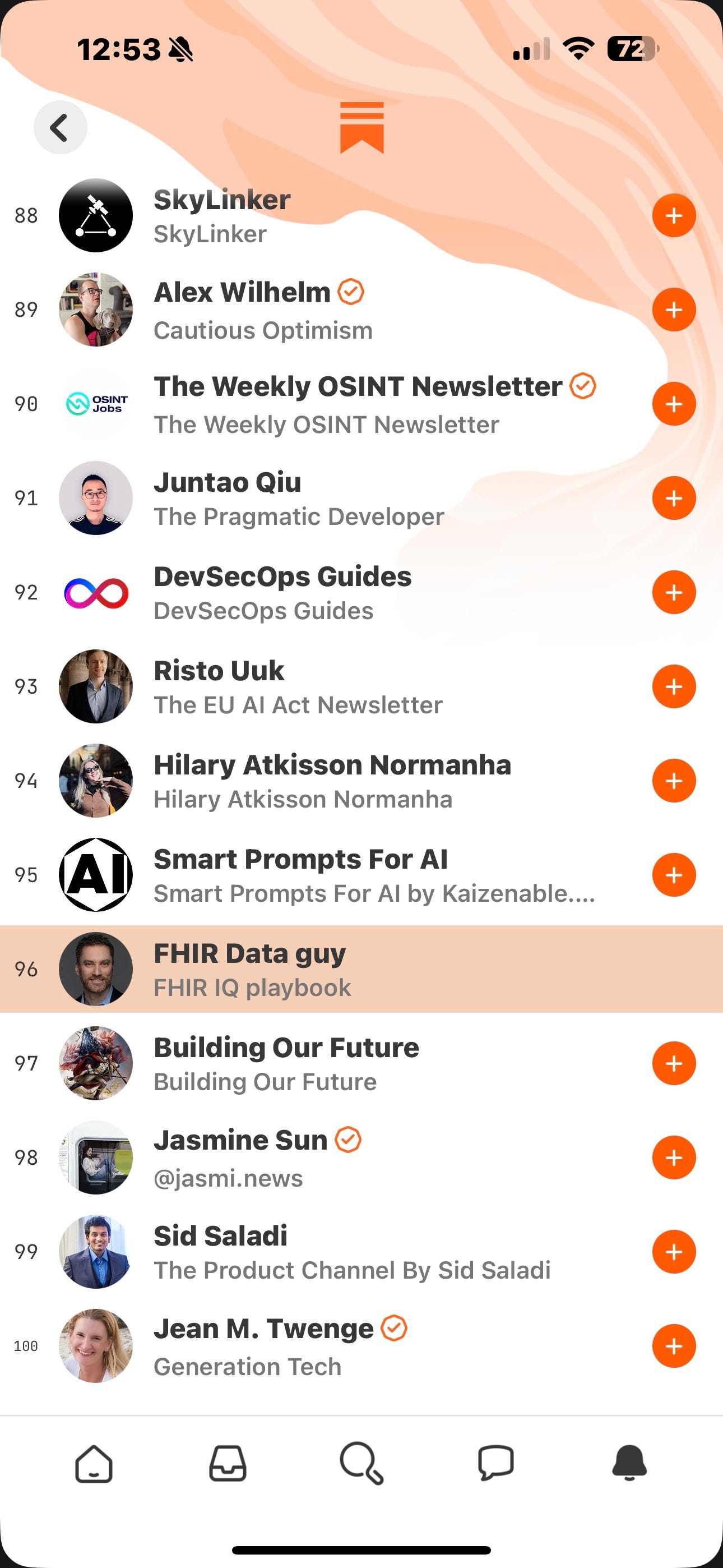723x1568 pixels.
Task: Open the Inbox tab
Action: tap(228, 1463)
